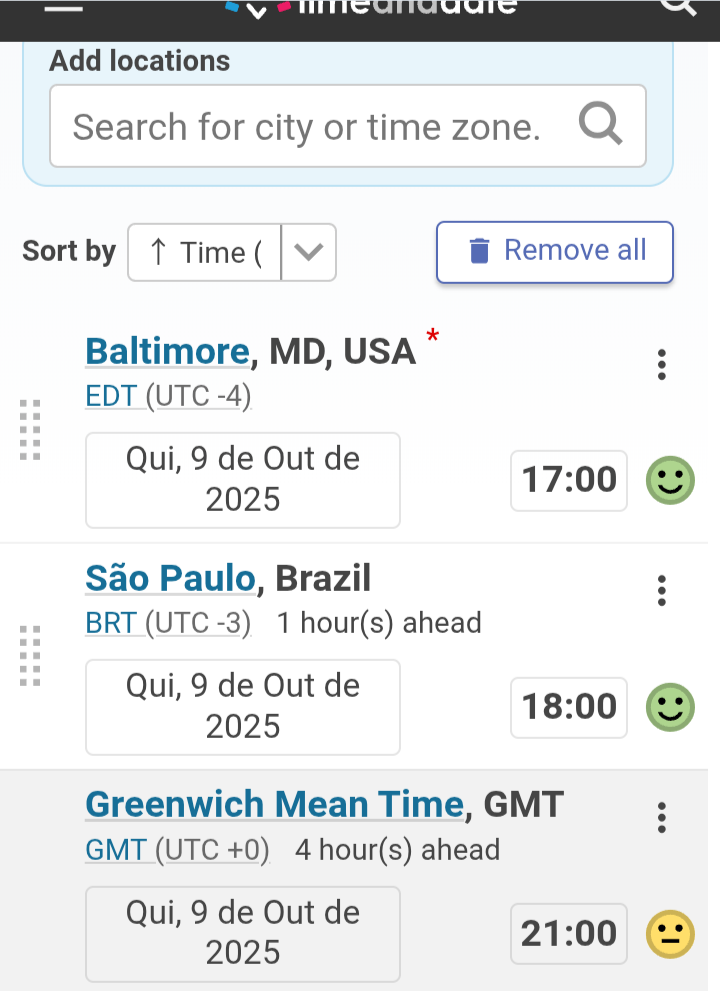720x991 pixels.
Task: Edit the 17:00 time for Baltimore
Action: pyautogui.click(x=569, y=480)
